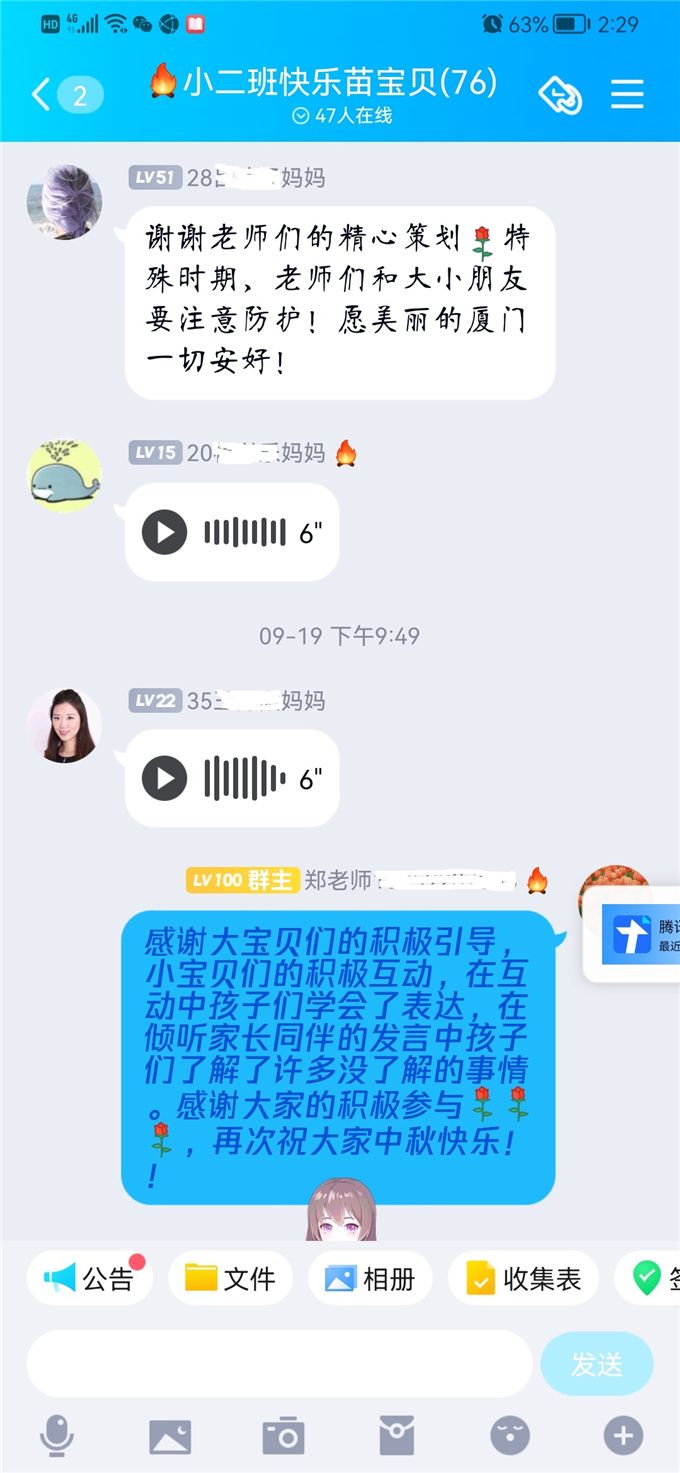Record a voice message with microphone
The height and width of the screenshot is (1473, 680).
56,1436
